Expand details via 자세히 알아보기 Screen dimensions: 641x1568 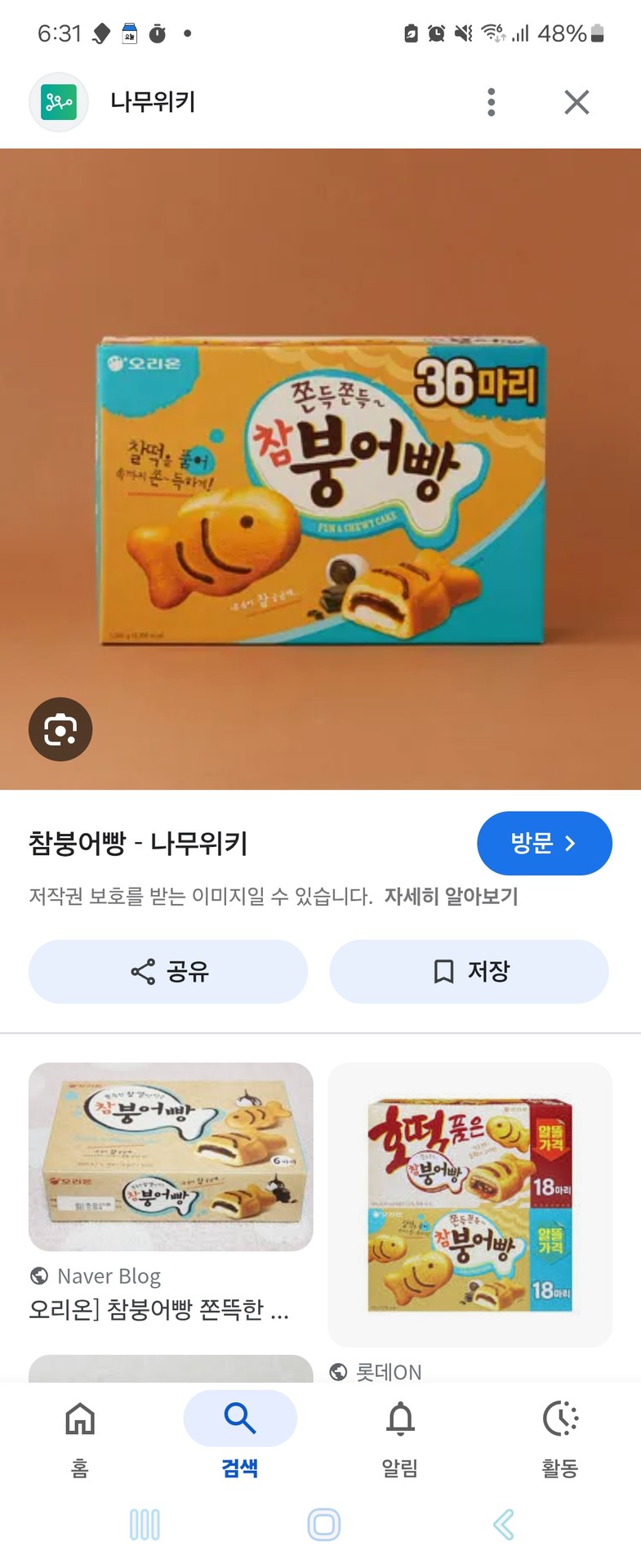click(x=454, y=898)
